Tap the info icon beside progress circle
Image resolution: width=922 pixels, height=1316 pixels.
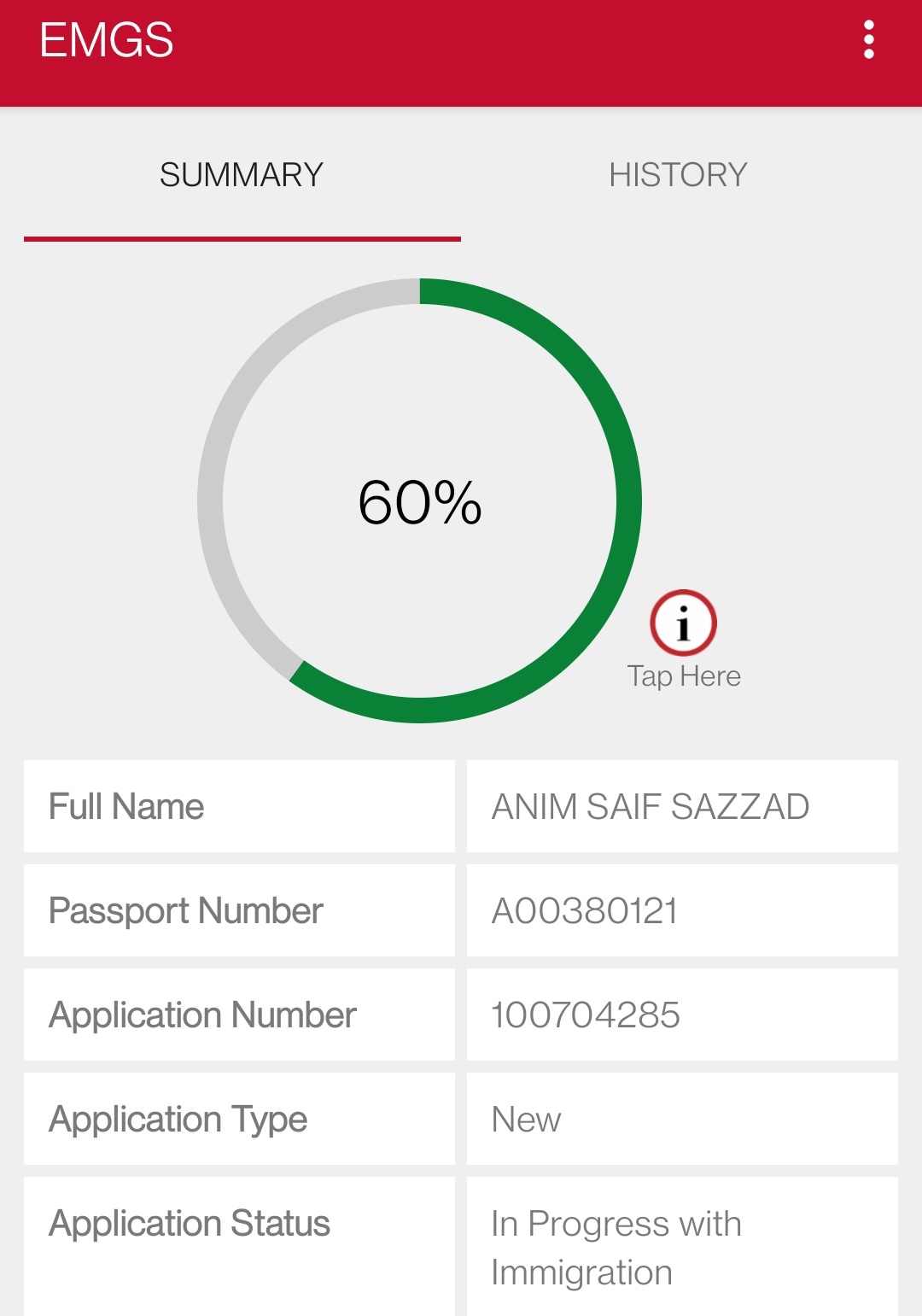tap(683, 623)
